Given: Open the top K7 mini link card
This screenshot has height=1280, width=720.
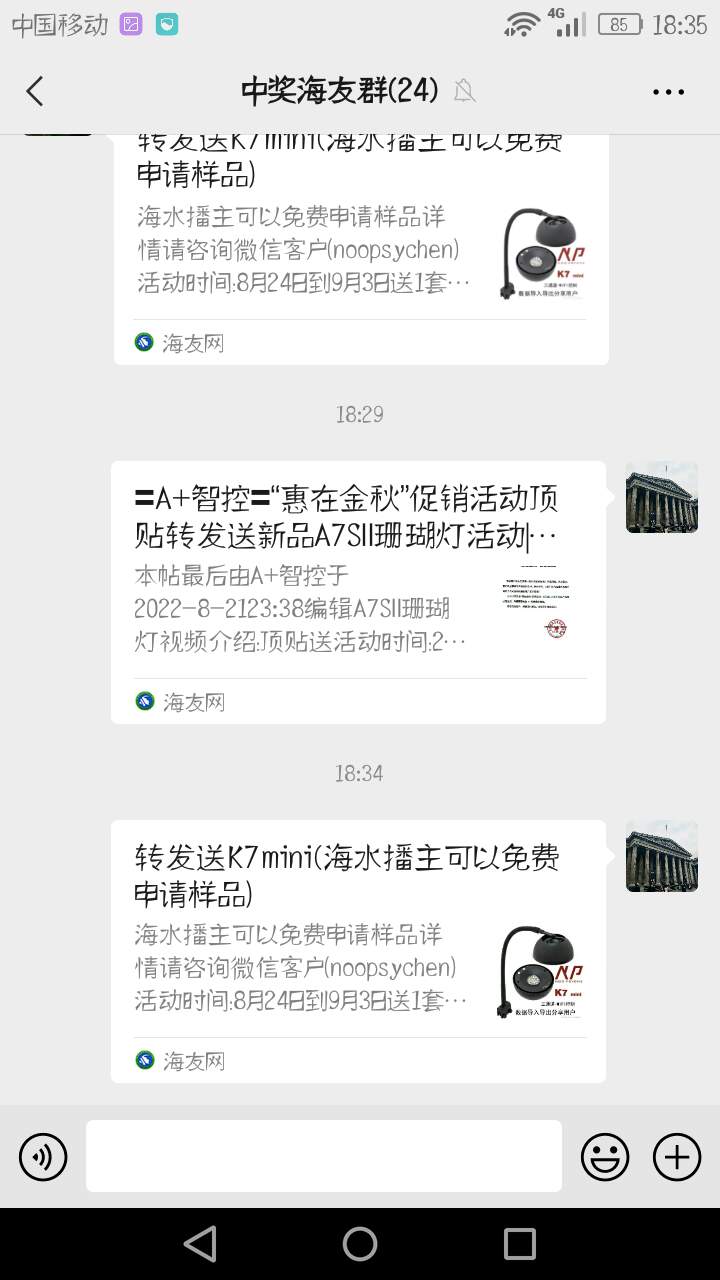Looking at the screenshot, I should pyautogui.click(x=360, y=250).
